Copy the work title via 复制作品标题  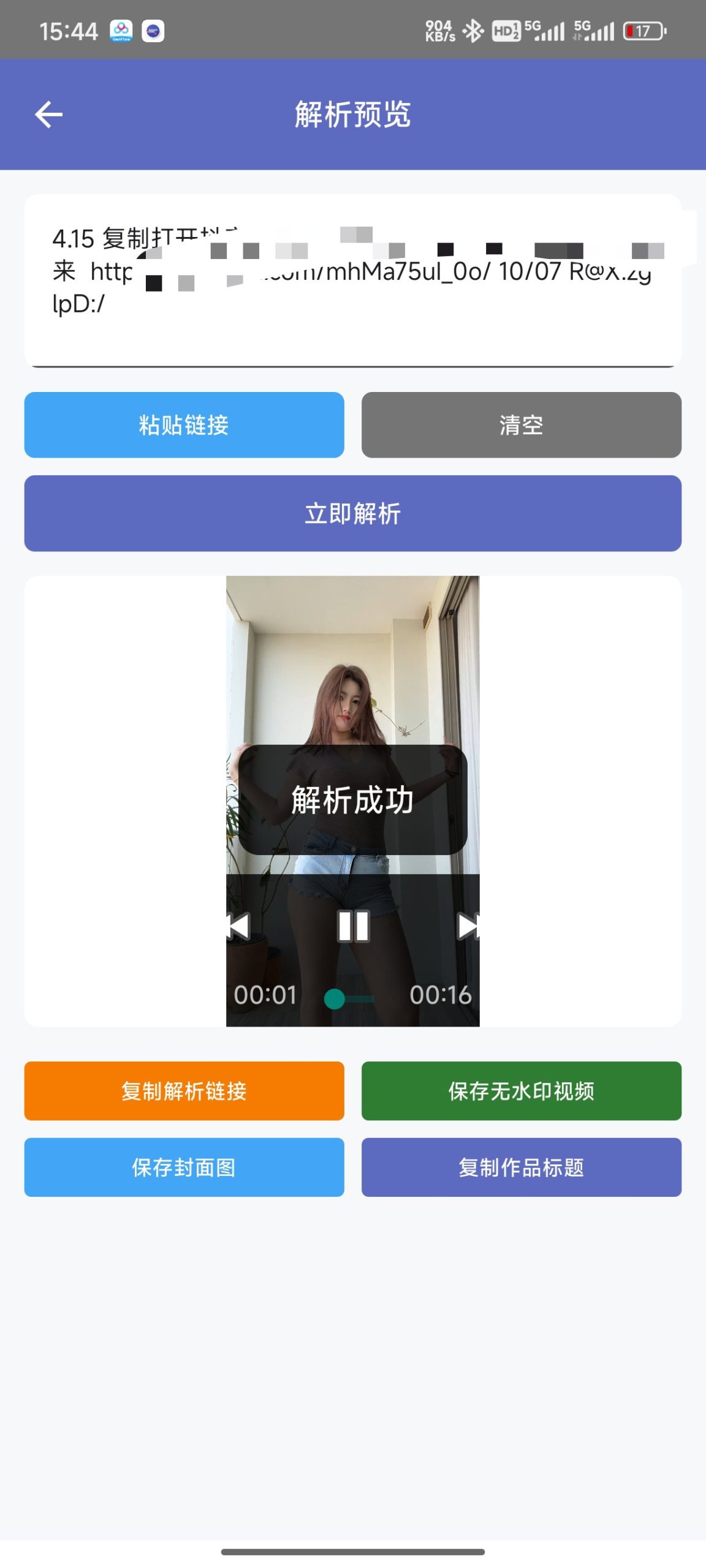[521, 1167]
